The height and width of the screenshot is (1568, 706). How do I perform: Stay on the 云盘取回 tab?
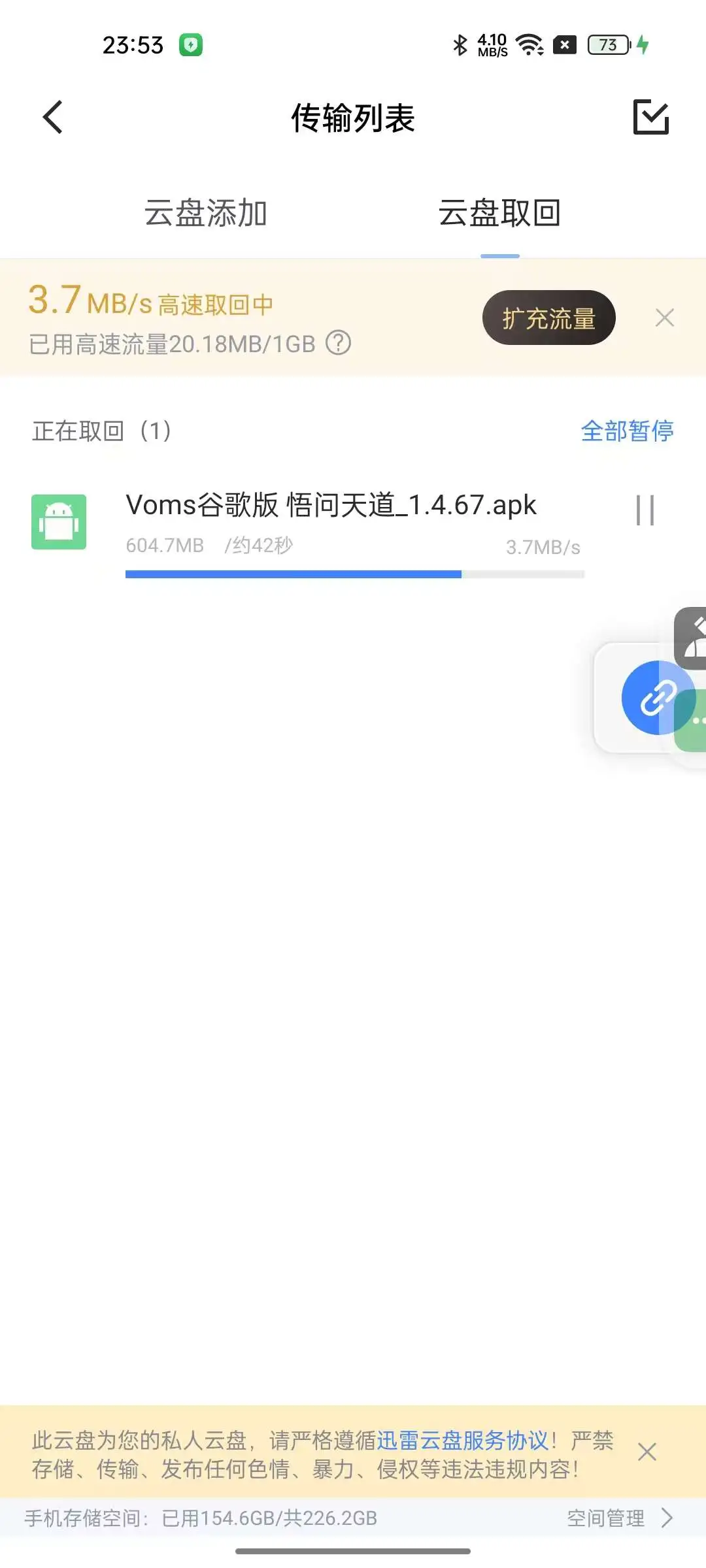(500, 214)
